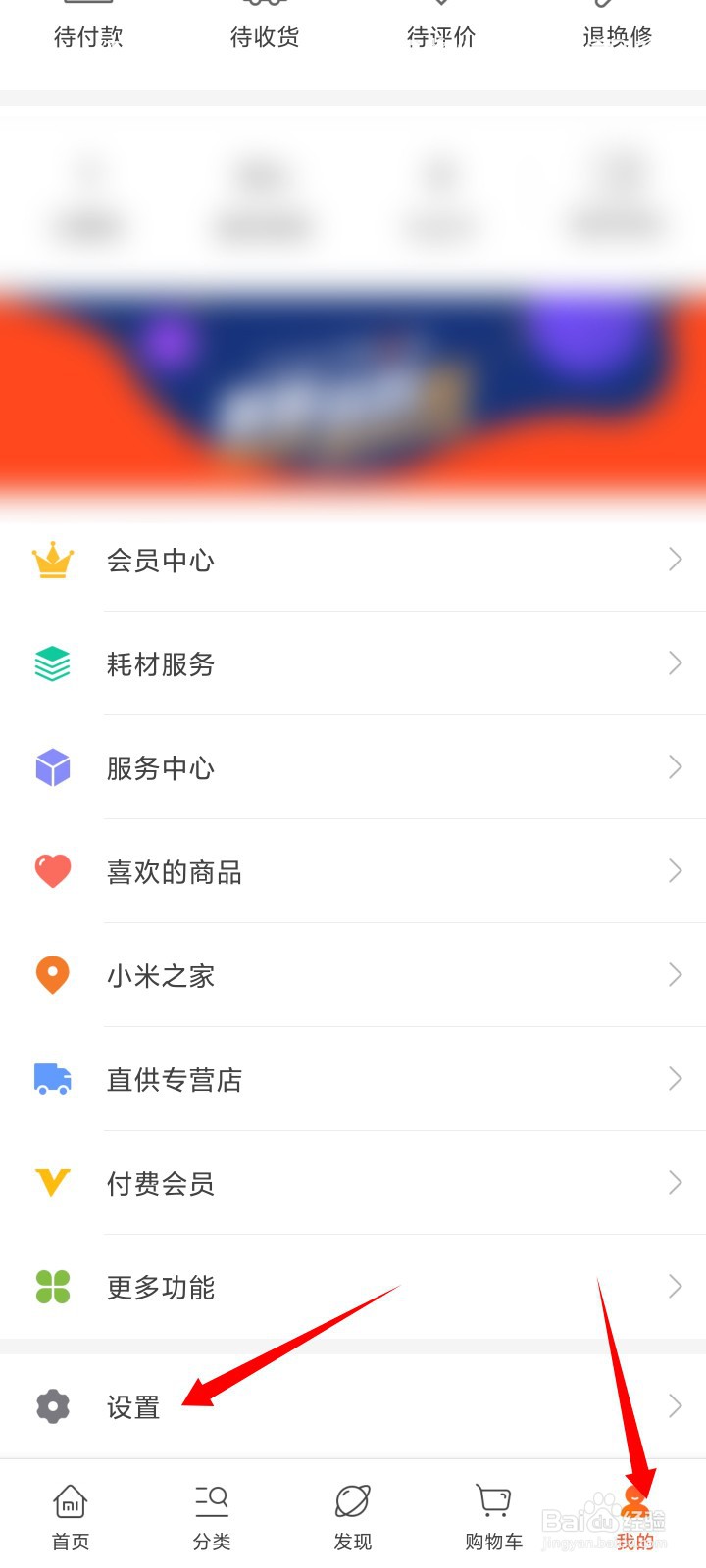This screenshot has width=706, height=1568.
Task: View 喜欢的商品 liked products
Action: [x=353, y=872]
